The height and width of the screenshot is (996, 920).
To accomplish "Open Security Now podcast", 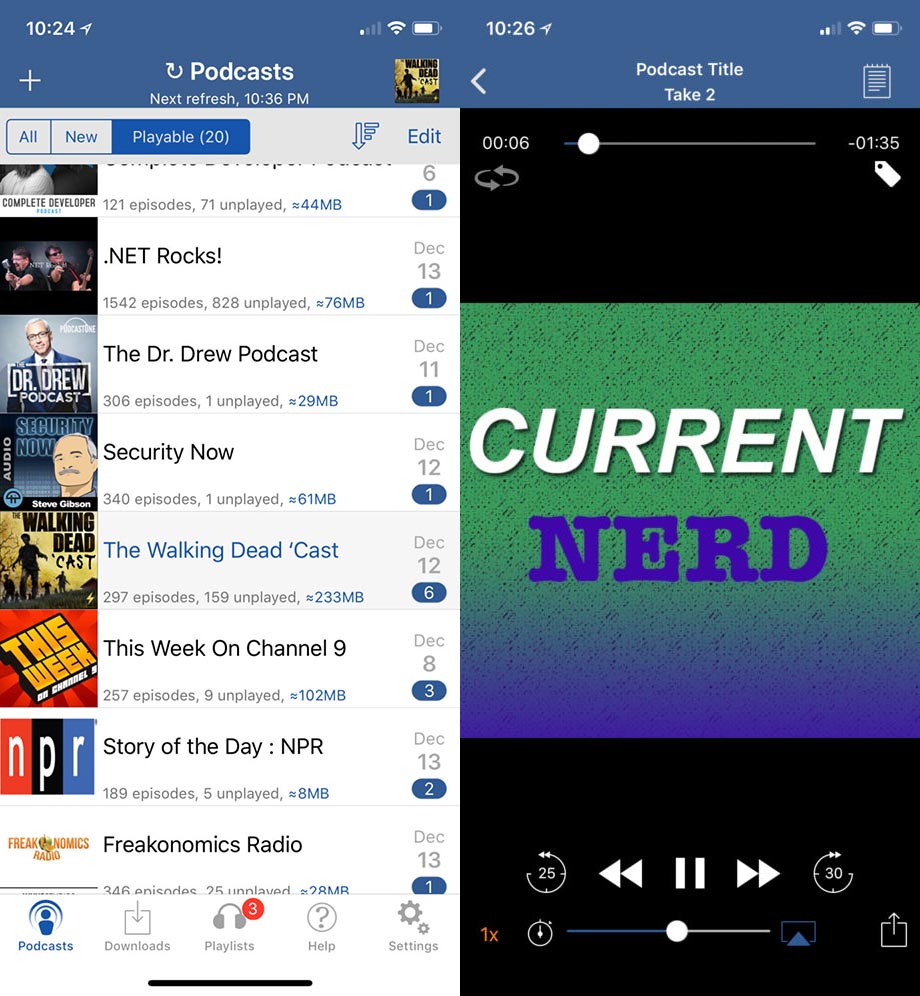I will (x=230, y=463).
